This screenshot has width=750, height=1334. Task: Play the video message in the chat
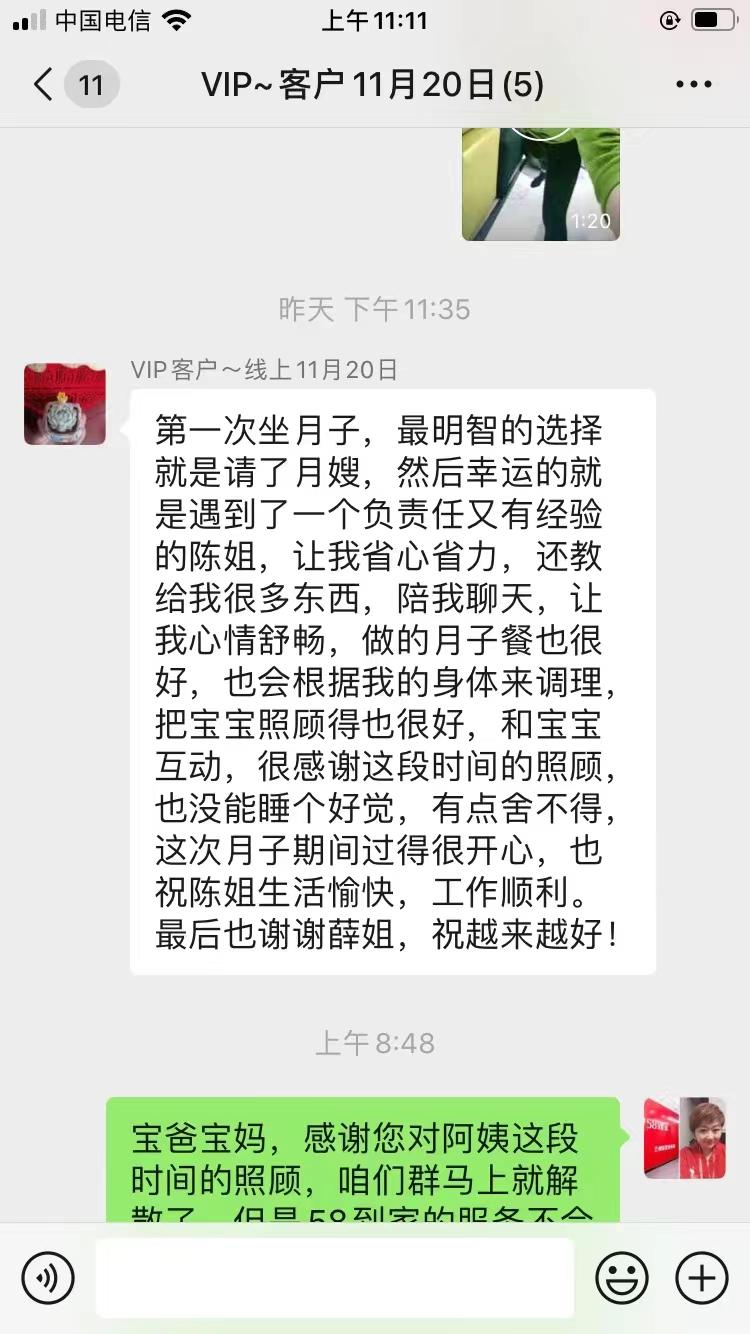click(x=541, y=184)
